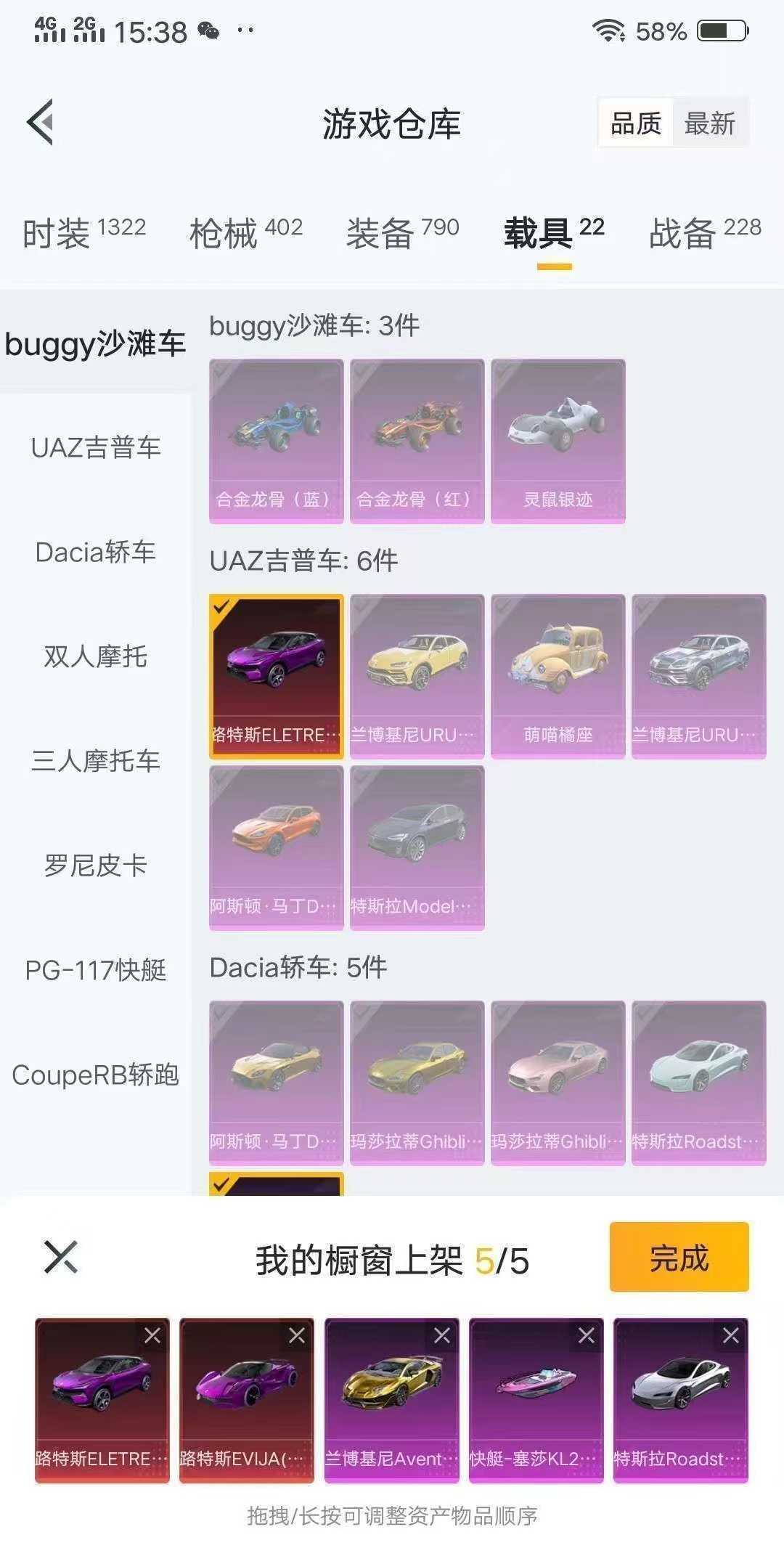Select the 萌喵橘座 vehicle item

coord(558,675)
